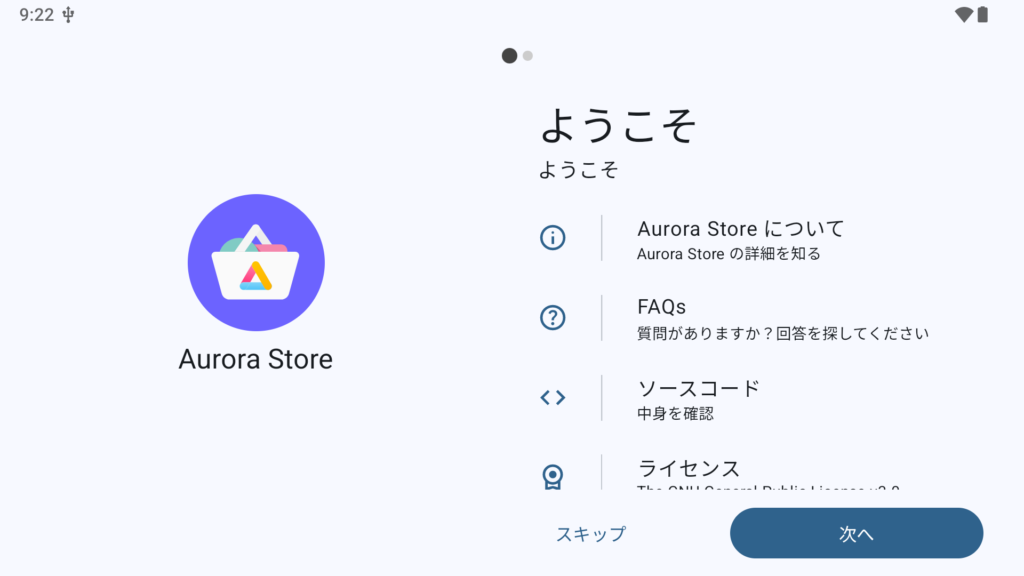The image size is (1024, 576).
Task: Open the FAQs row
Action: pyautogui.click(x=740, y=318)
